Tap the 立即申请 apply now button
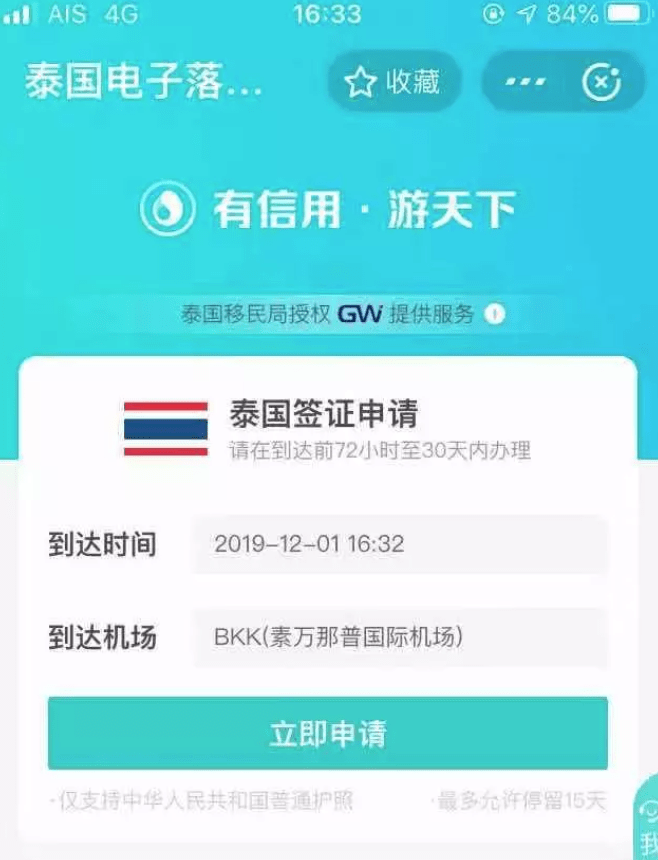 pyautogui.click(x=328, y=733)
